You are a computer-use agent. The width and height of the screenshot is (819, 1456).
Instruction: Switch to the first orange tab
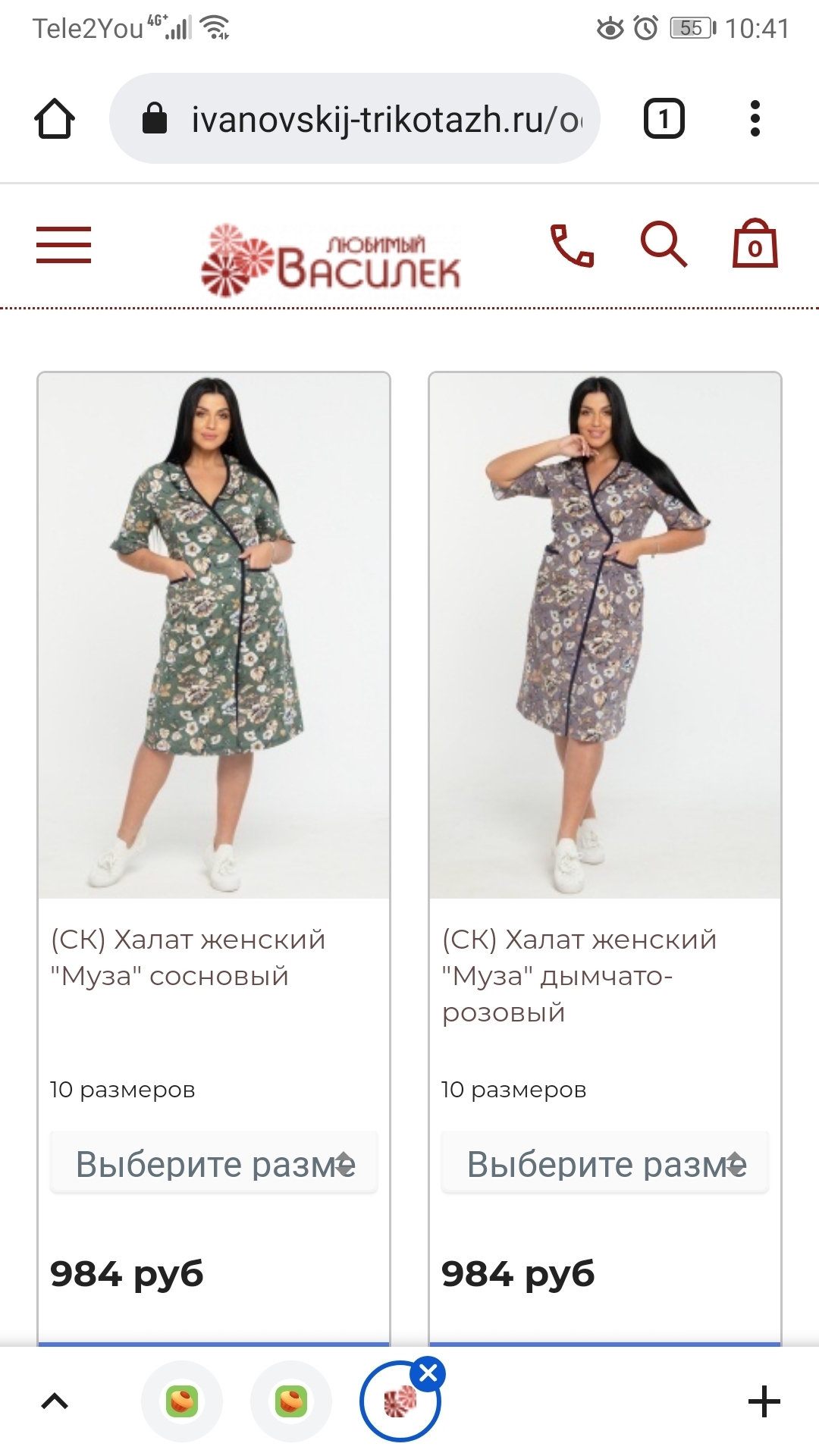coord(182,1401)
